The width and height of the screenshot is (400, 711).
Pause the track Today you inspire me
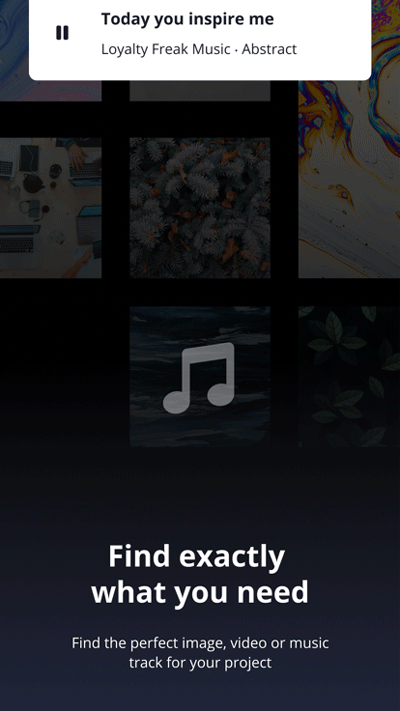point(63,33)
